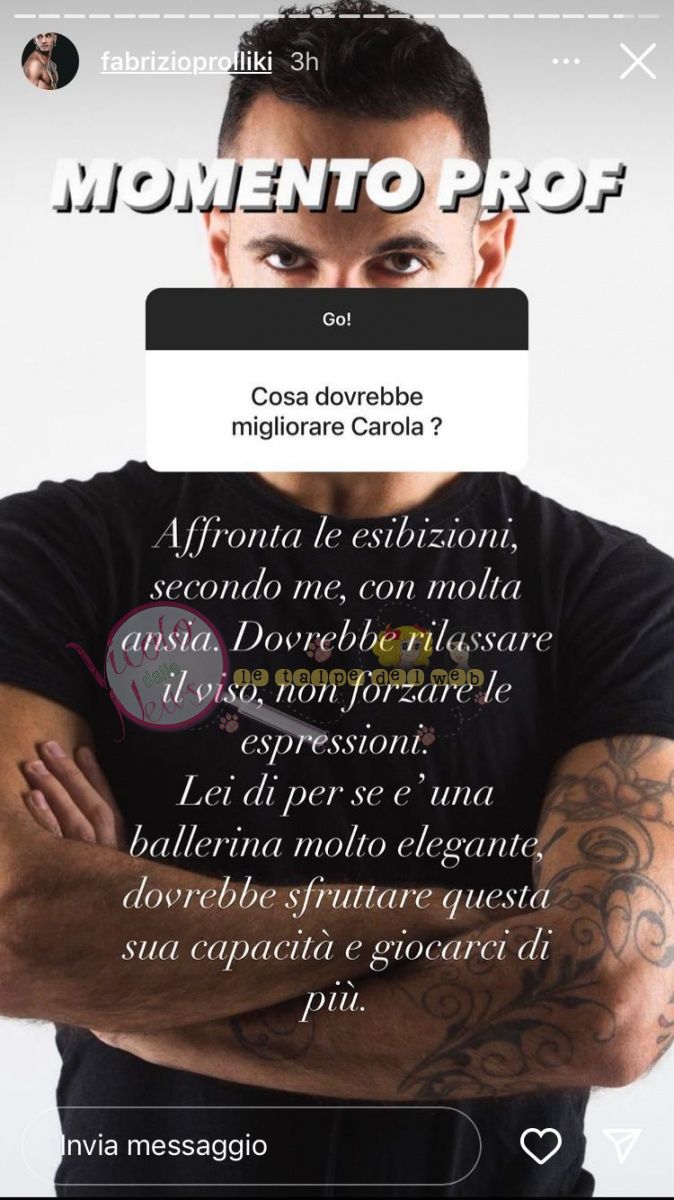
Task: Open the three-dot story options menu
Action: 567,62
